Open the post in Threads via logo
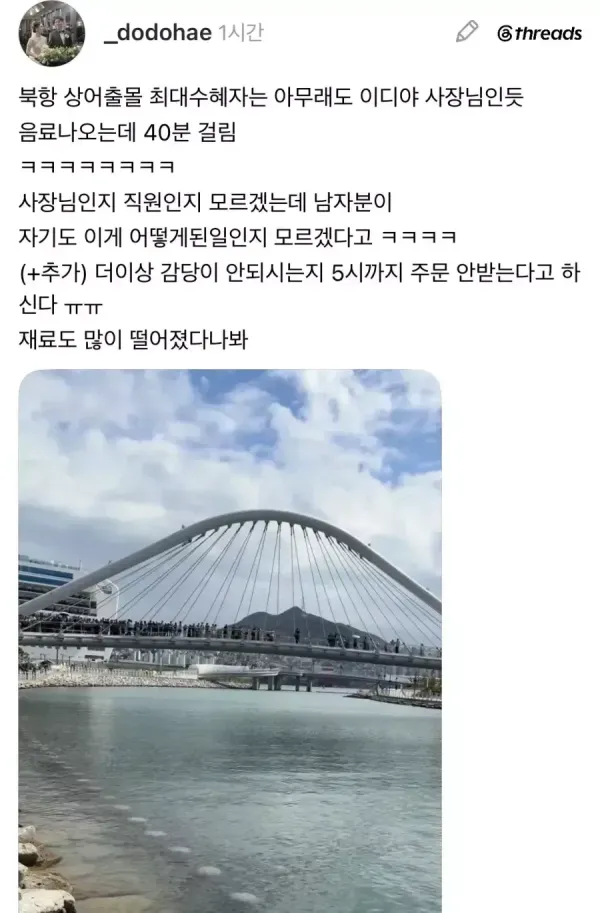The height and width of the screenshot is (913, 600). 540,33
